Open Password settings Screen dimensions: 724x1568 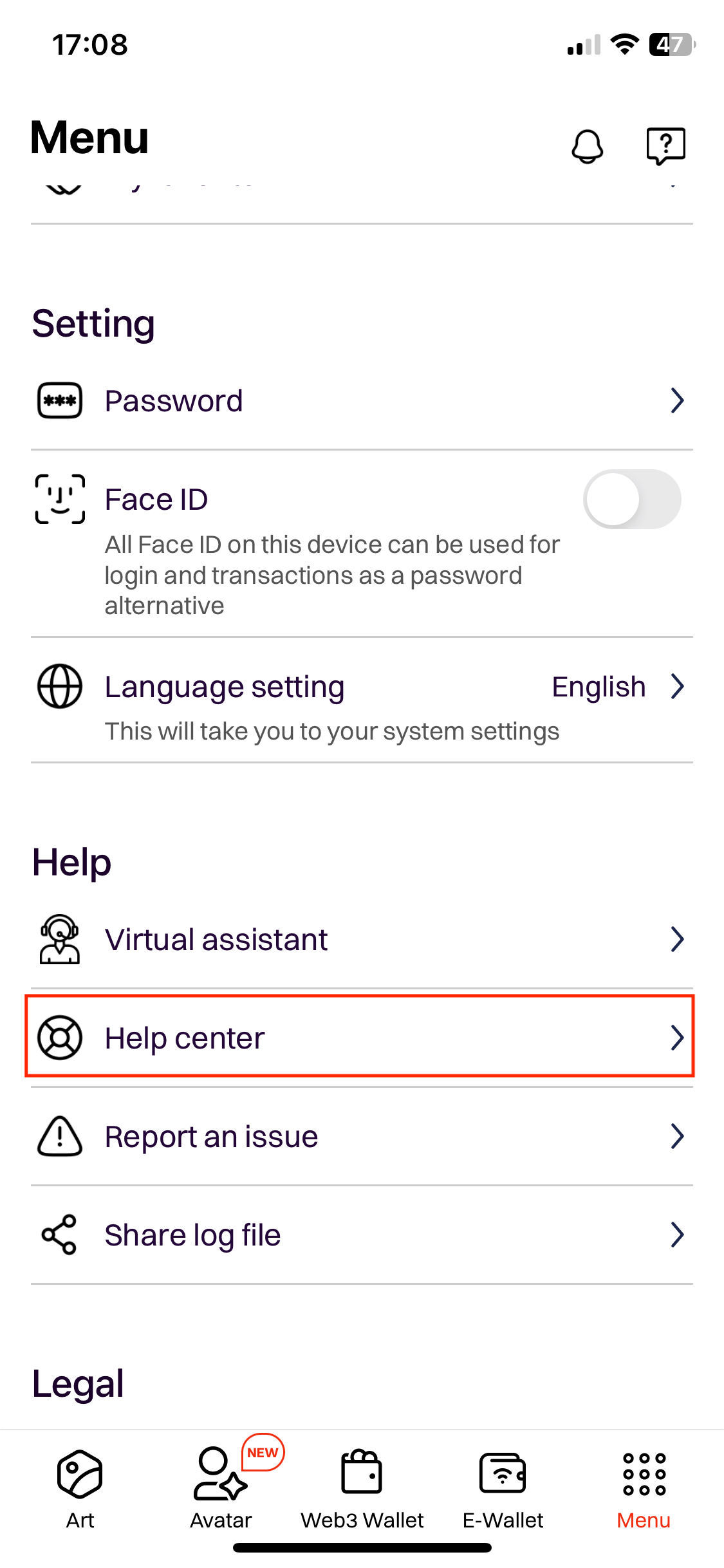tap(360, 401)
